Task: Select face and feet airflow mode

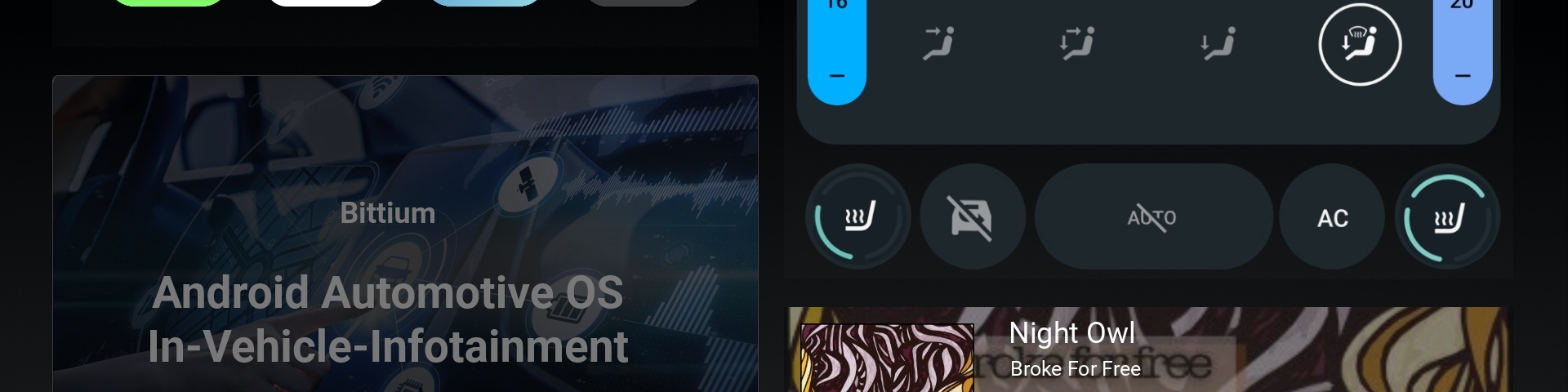Action: [x=1077, y=43]
